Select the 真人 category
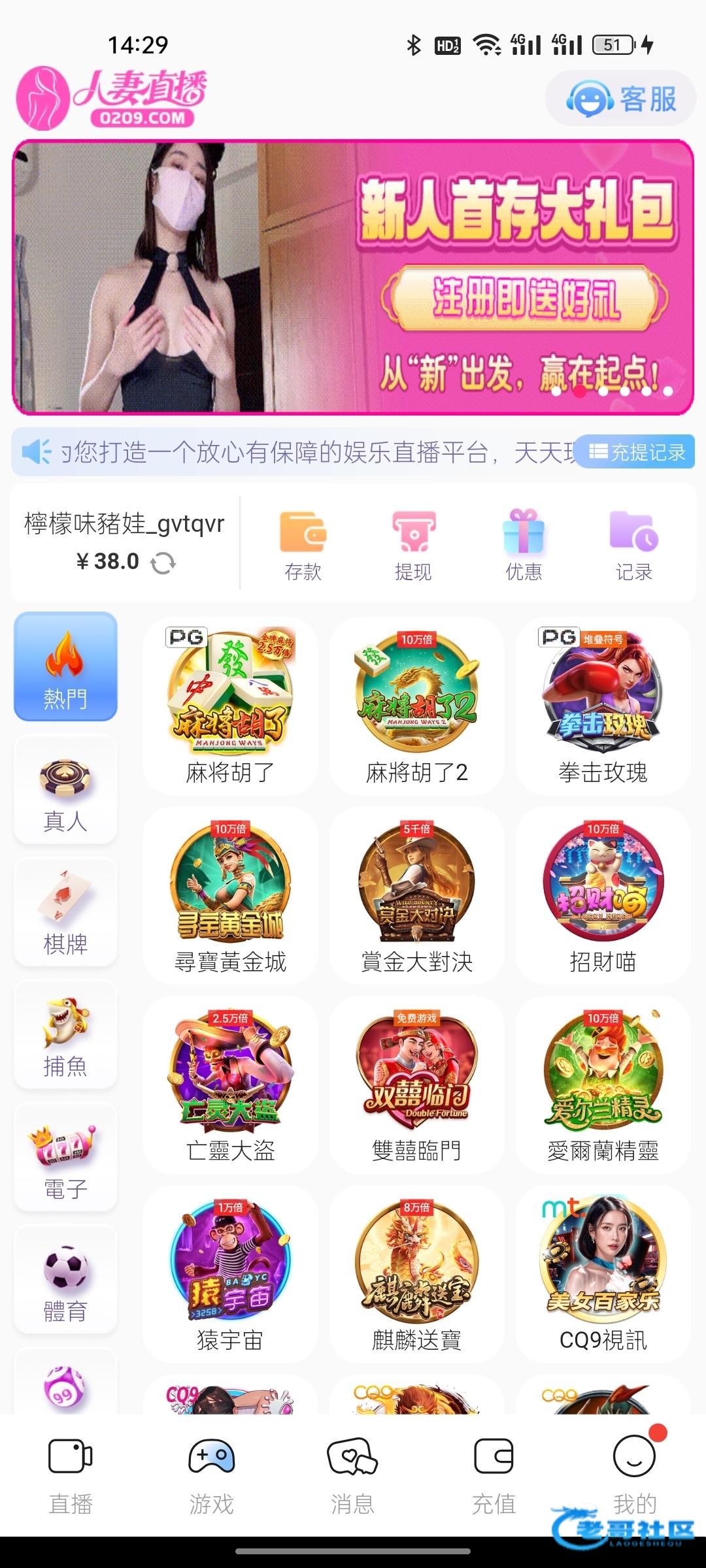 coord(65,789)
